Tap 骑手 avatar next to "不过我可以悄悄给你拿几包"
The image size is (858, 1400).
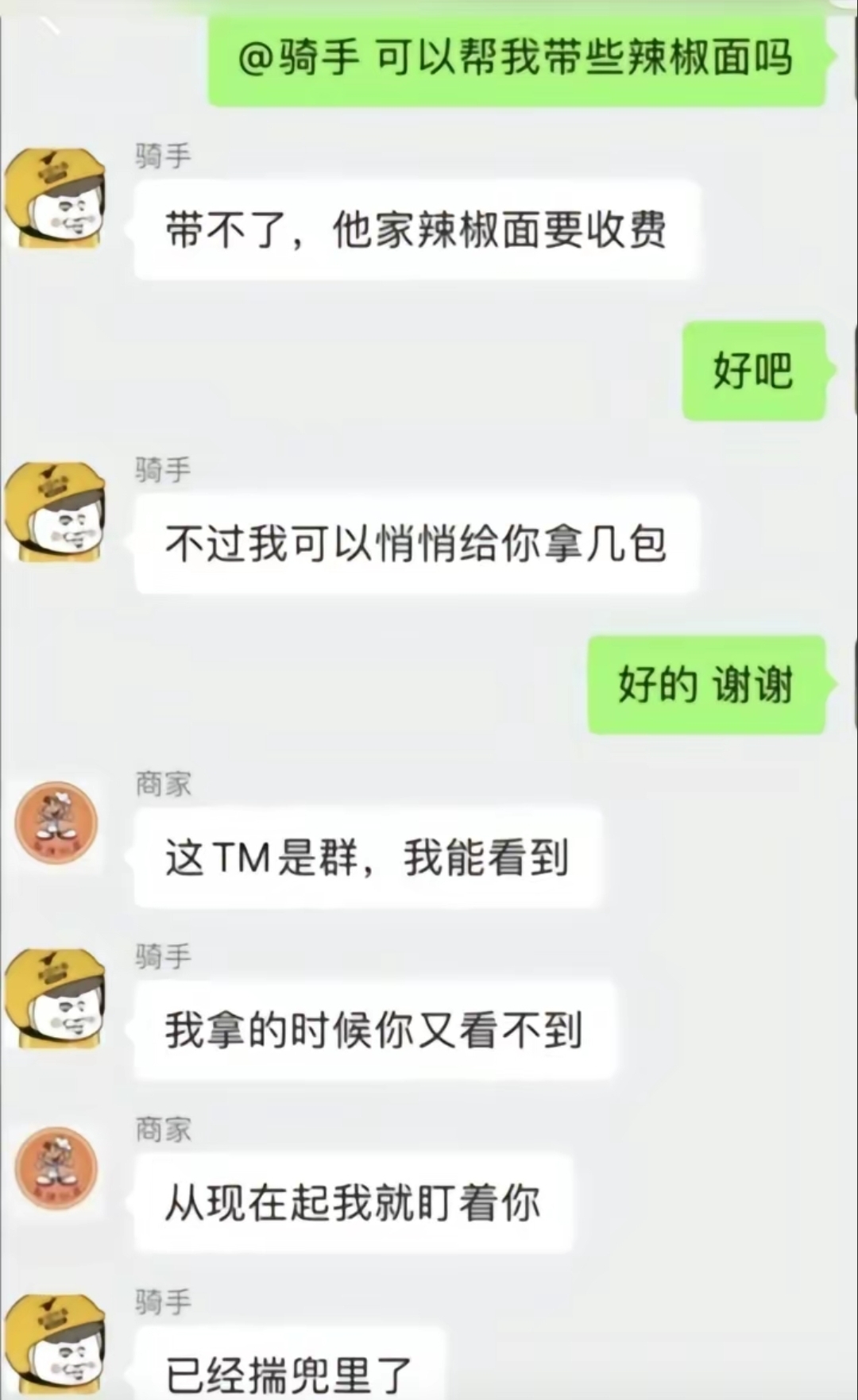56,511
